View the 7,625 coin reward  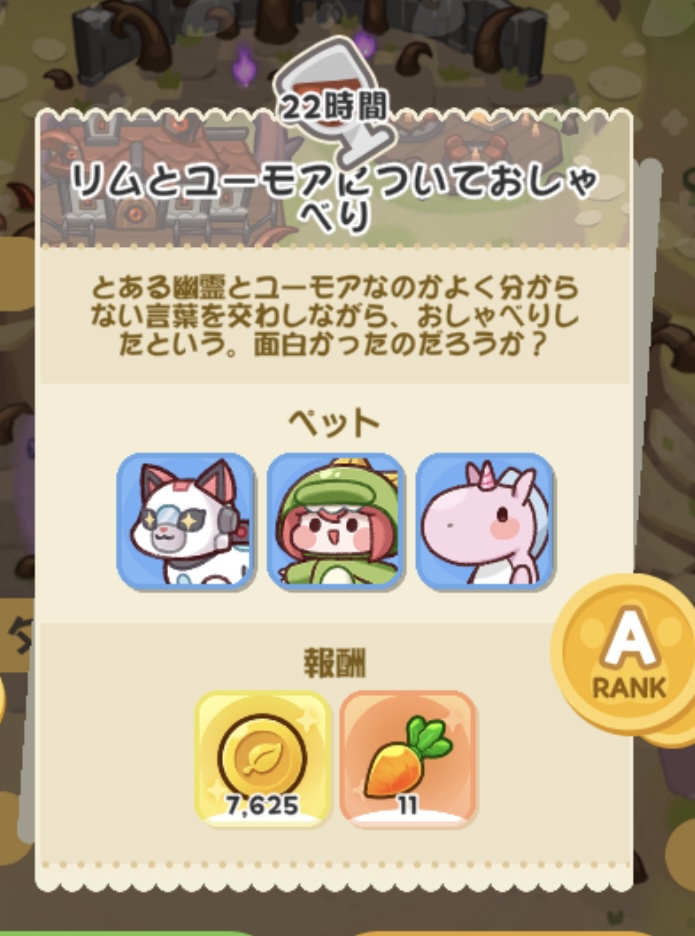[263, 758]
